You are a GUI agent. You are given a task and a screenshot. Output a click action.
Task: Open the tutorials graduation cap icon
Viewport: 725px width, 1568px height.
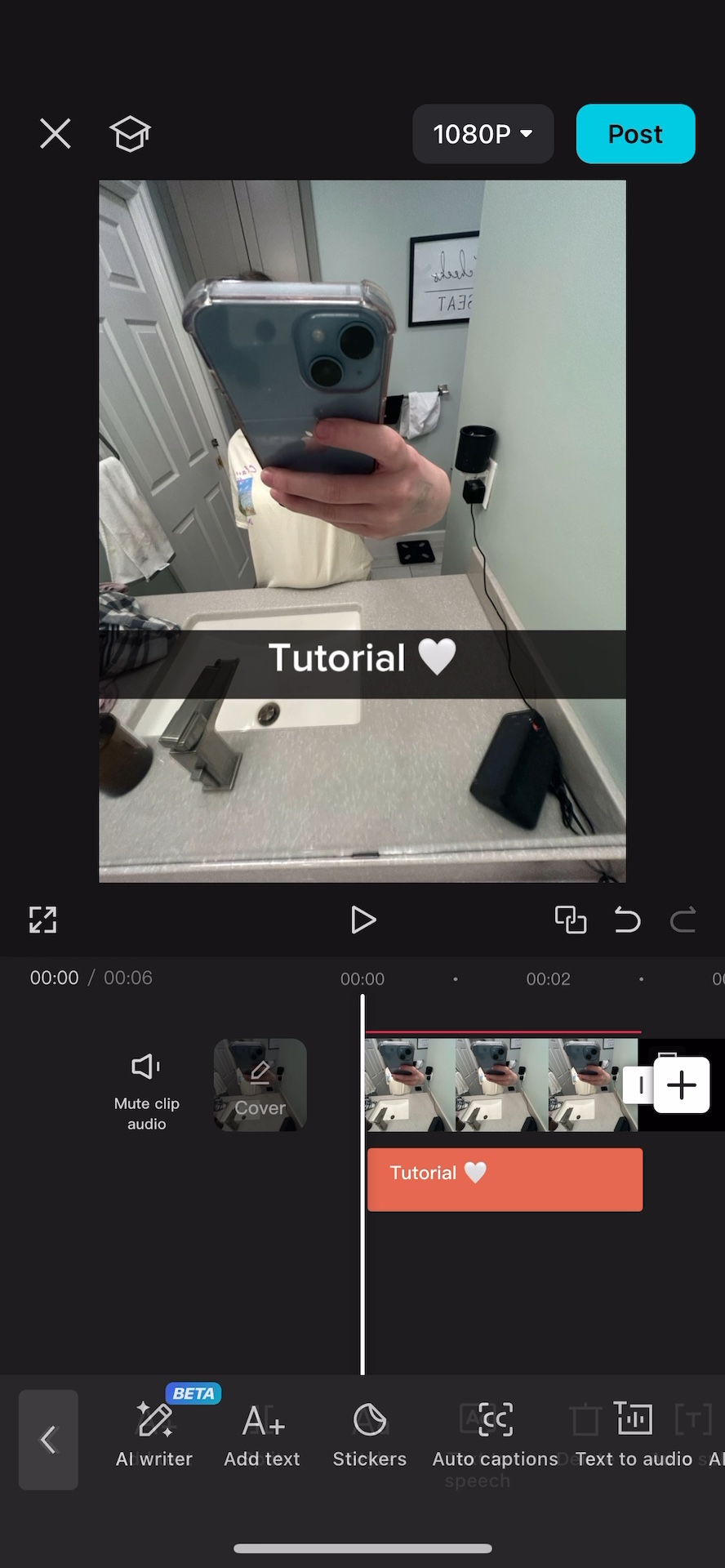pos(131,134)
